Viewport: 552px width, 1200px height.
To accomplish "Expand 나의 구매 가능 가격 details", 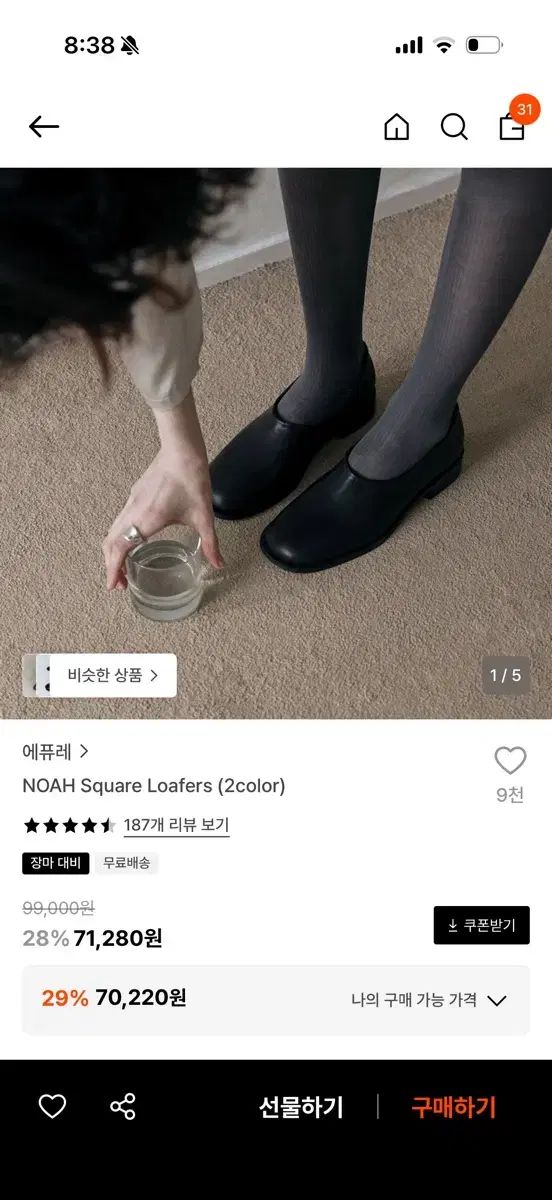I will 430,1000.
